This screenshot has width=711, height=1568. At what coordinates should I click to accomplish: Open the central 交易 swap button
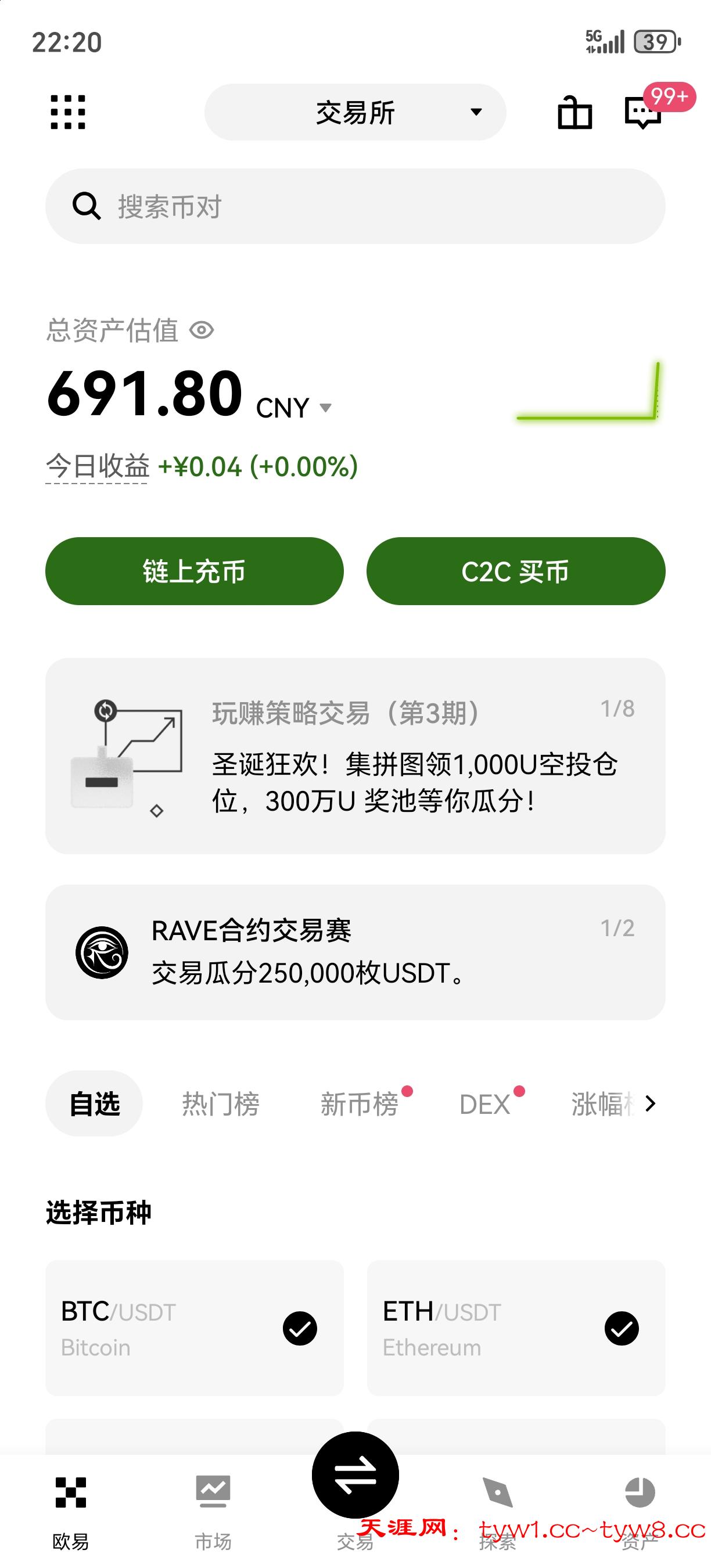(355, 1475)
